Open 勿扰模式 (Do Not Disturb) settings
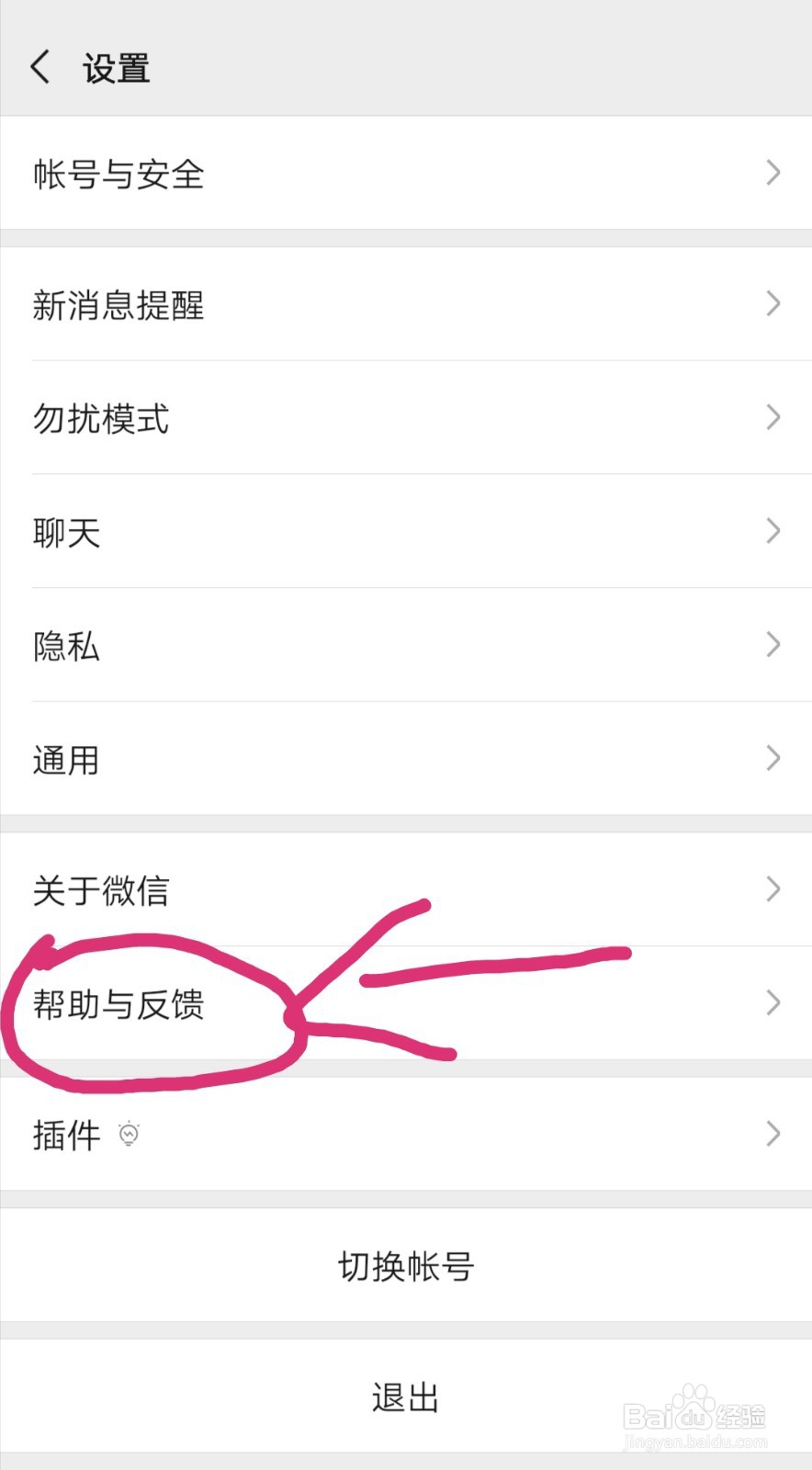812x1470 pixels. (x=101, y=419)
